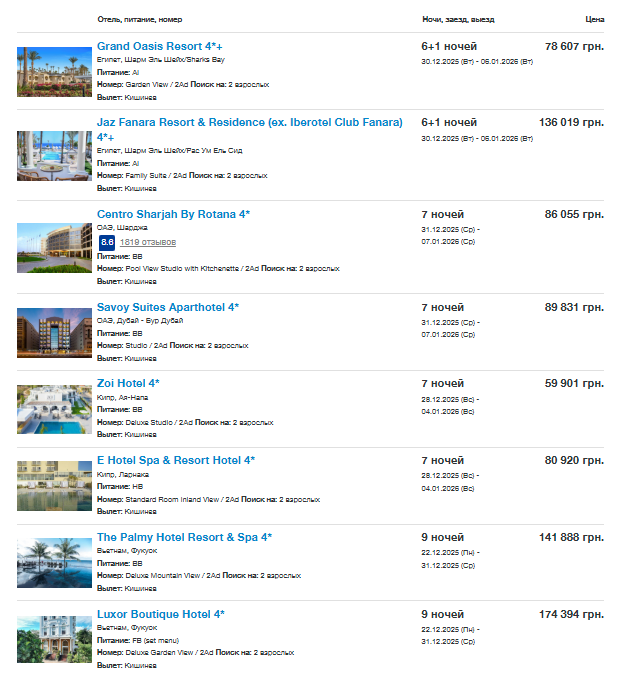This screenshot has height=673, width=630.
Task: Tap the Luxor Boutique Hotel photo thumbnail
Action: tap(47, 640)
